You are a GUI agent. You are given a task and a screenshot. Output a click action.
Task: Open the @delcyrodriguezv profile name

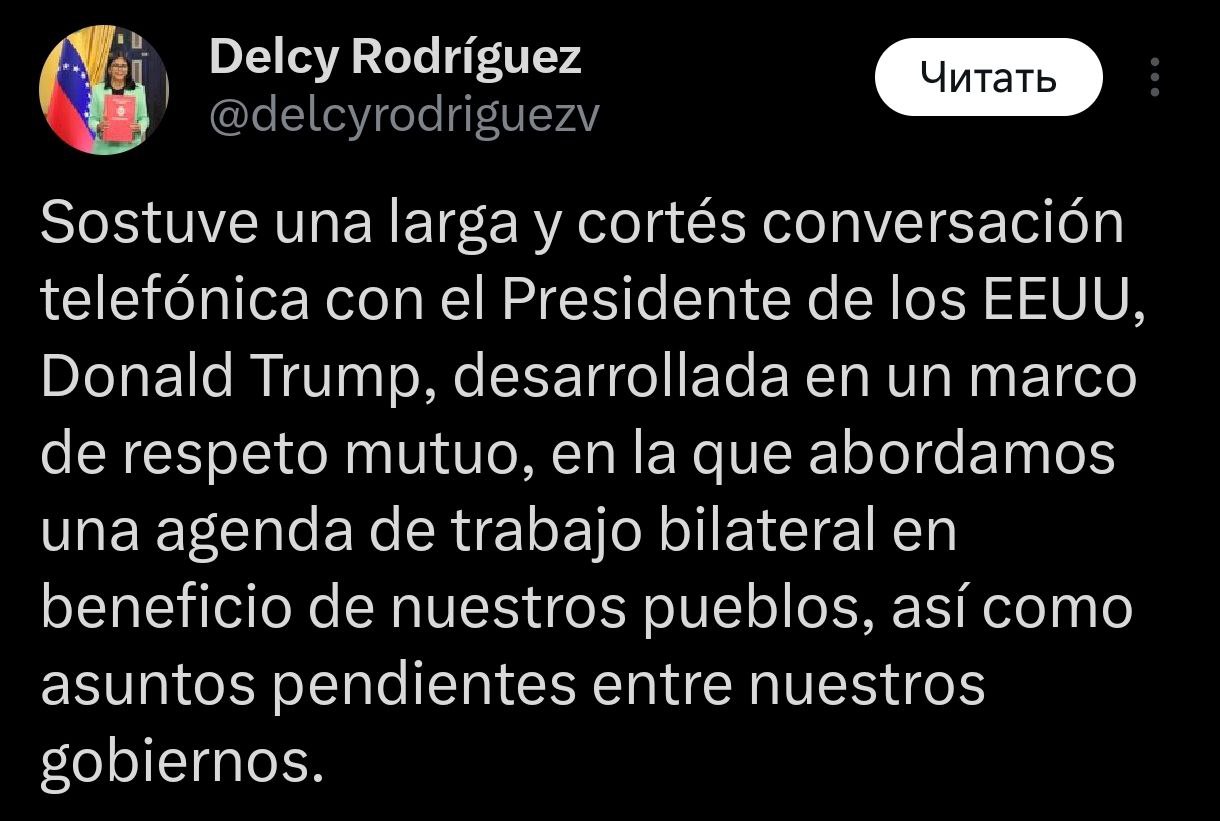(404, 118)
